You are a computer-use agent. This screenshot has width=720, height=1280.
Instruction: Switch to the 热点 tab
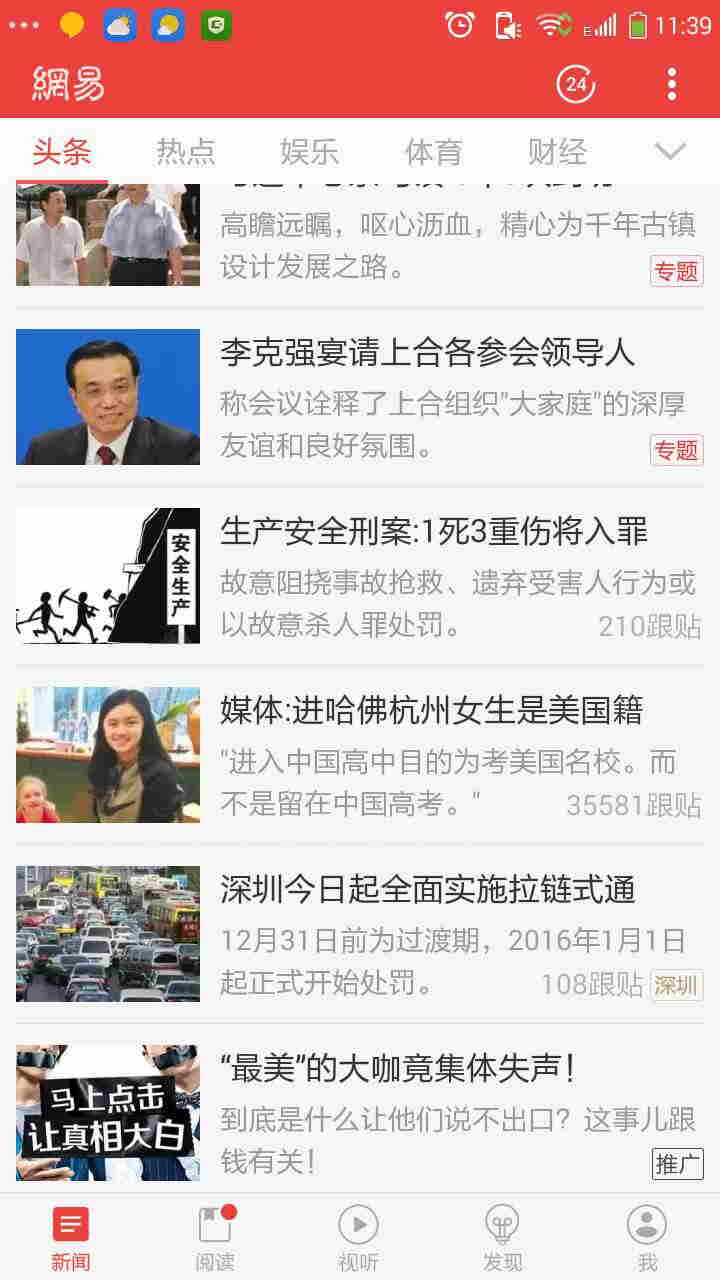186,152
